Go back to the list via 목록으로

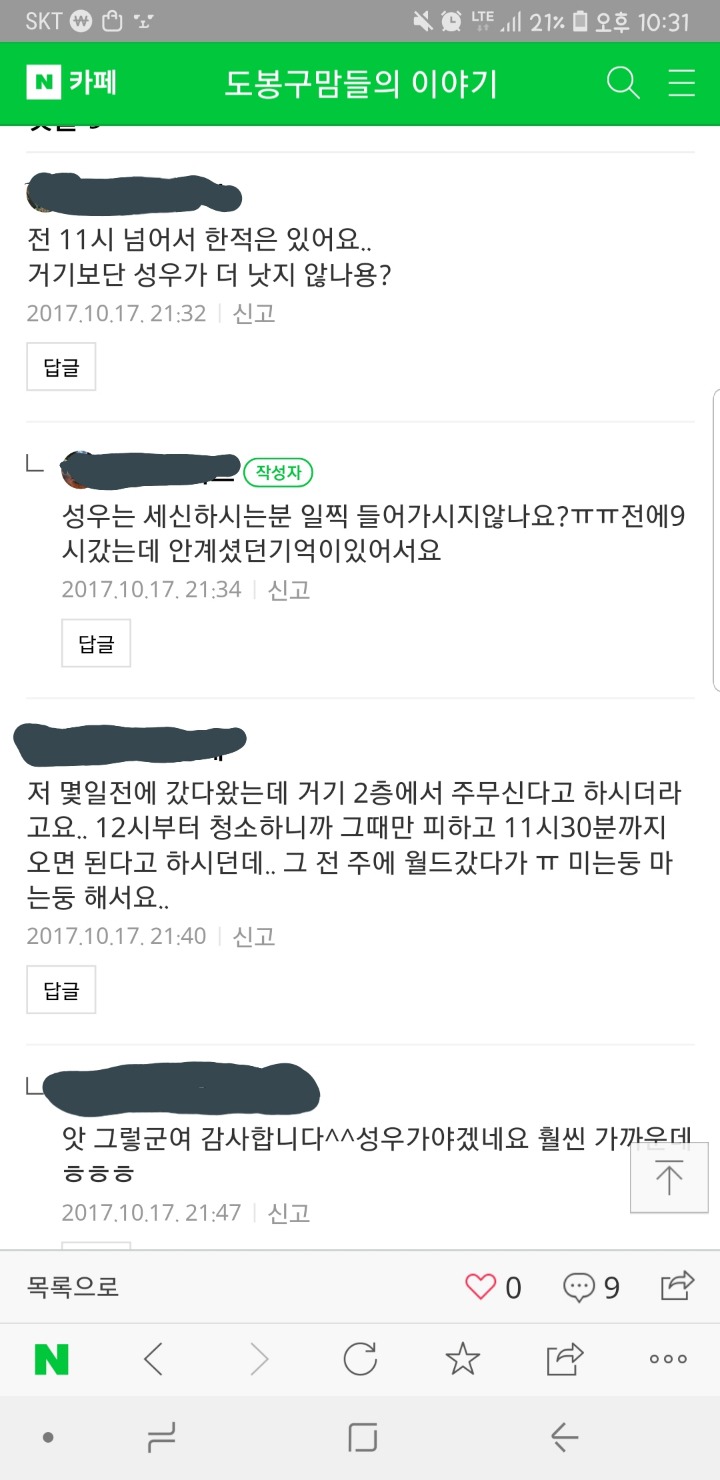[73, 1287]
